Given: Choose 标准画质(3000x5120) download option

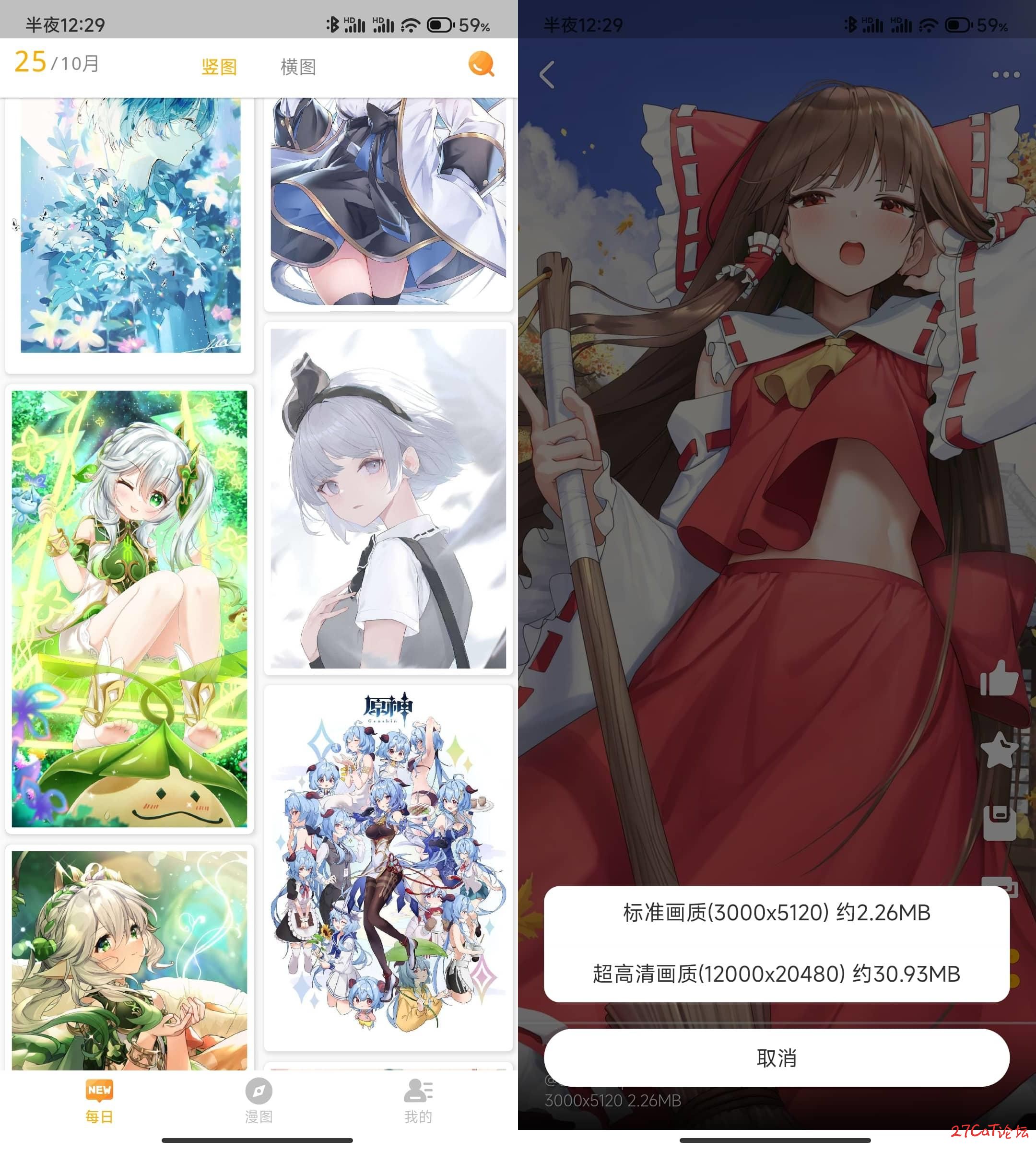Looking at the screenshot, I should point(777,913).
